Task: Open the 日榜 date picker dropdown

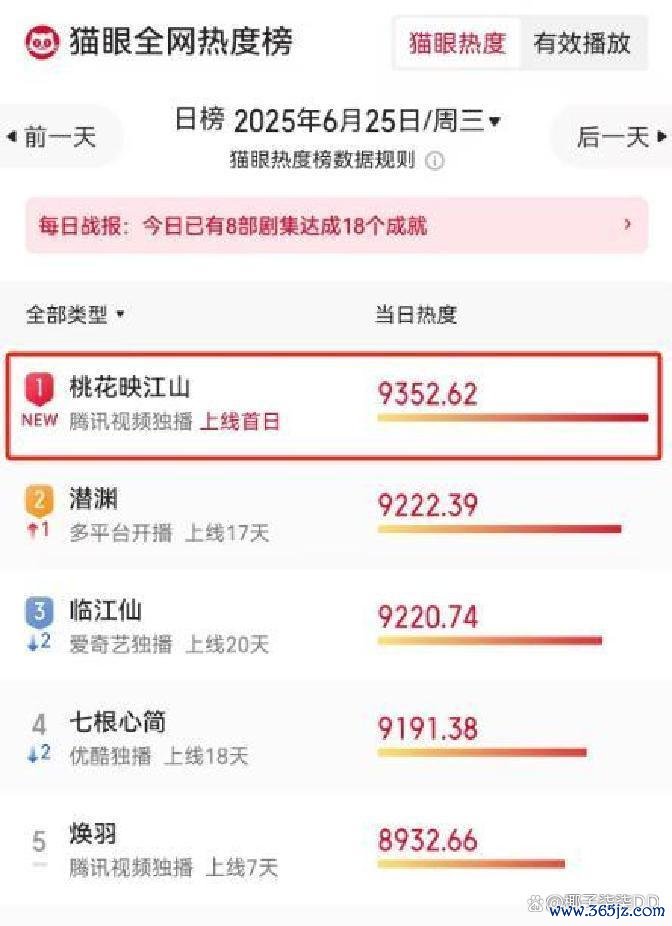Action: click(x=340, y=122)
